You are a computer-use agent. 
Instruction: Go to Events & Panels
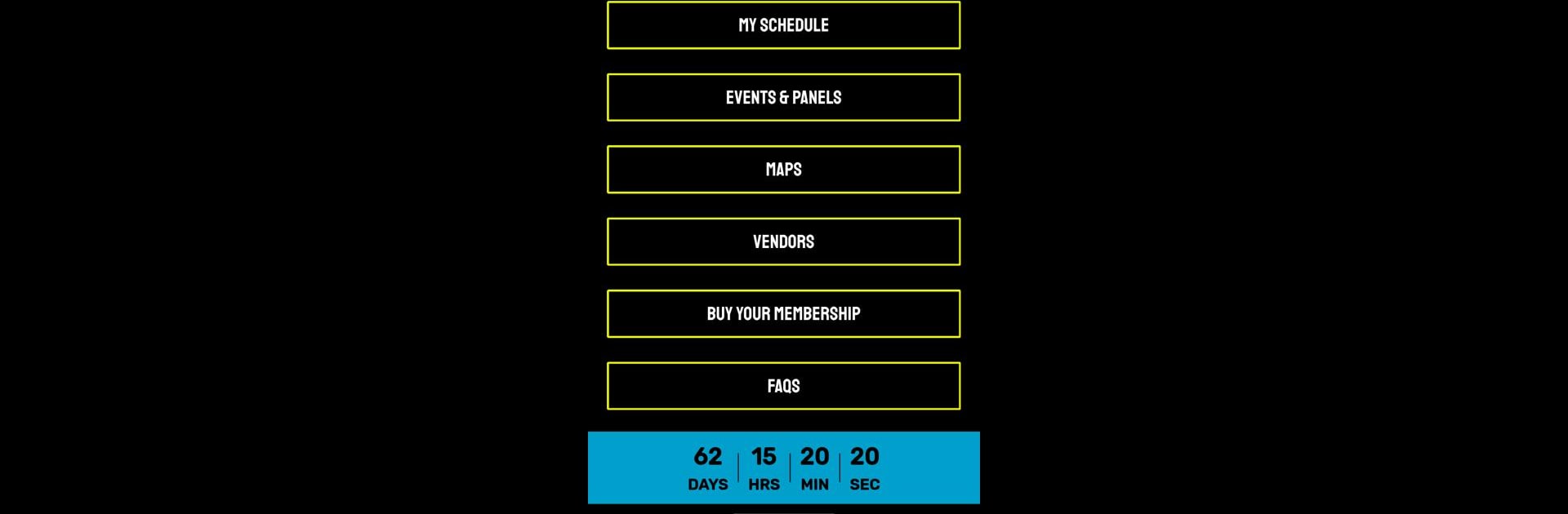point(783,98)
